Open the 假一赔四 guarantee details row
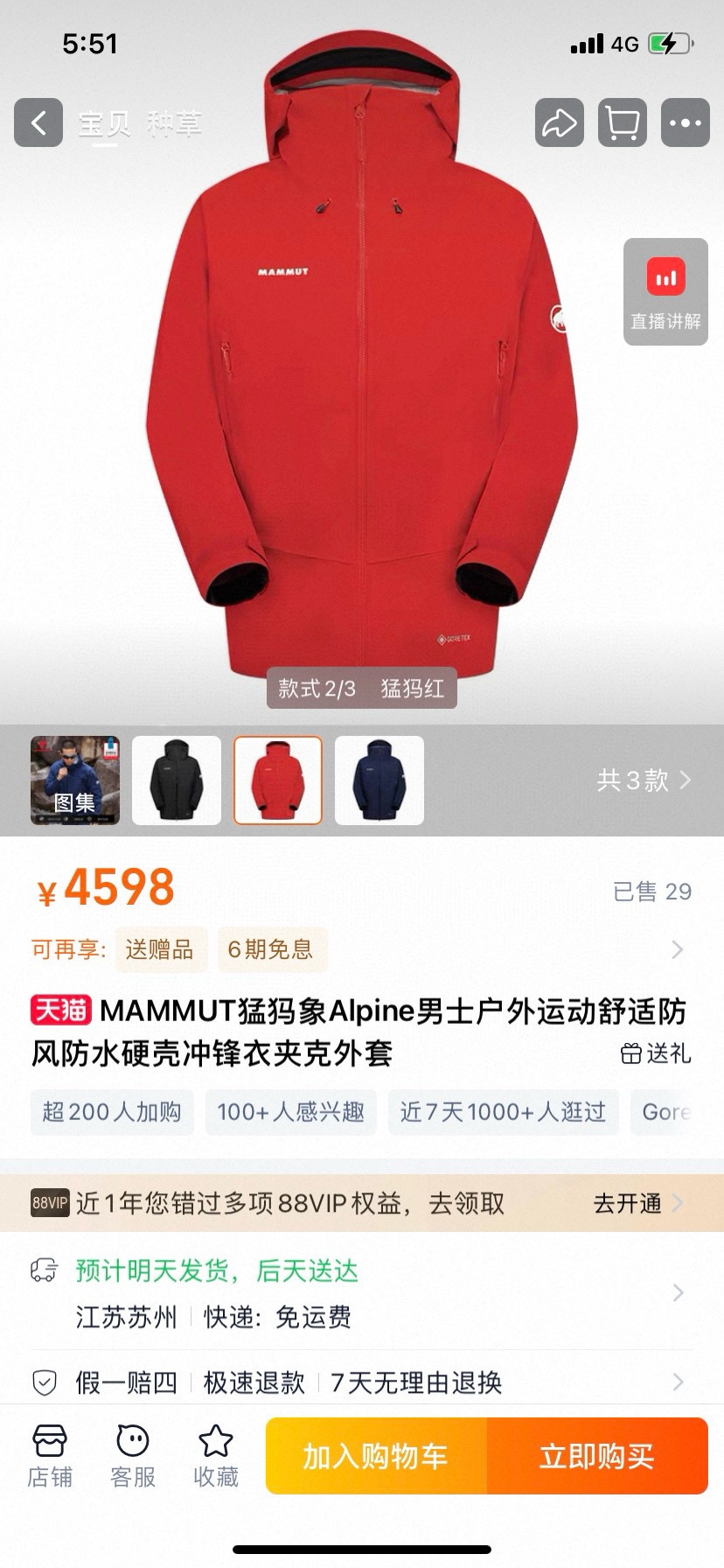724x1568 pixels. point(362,1382)
